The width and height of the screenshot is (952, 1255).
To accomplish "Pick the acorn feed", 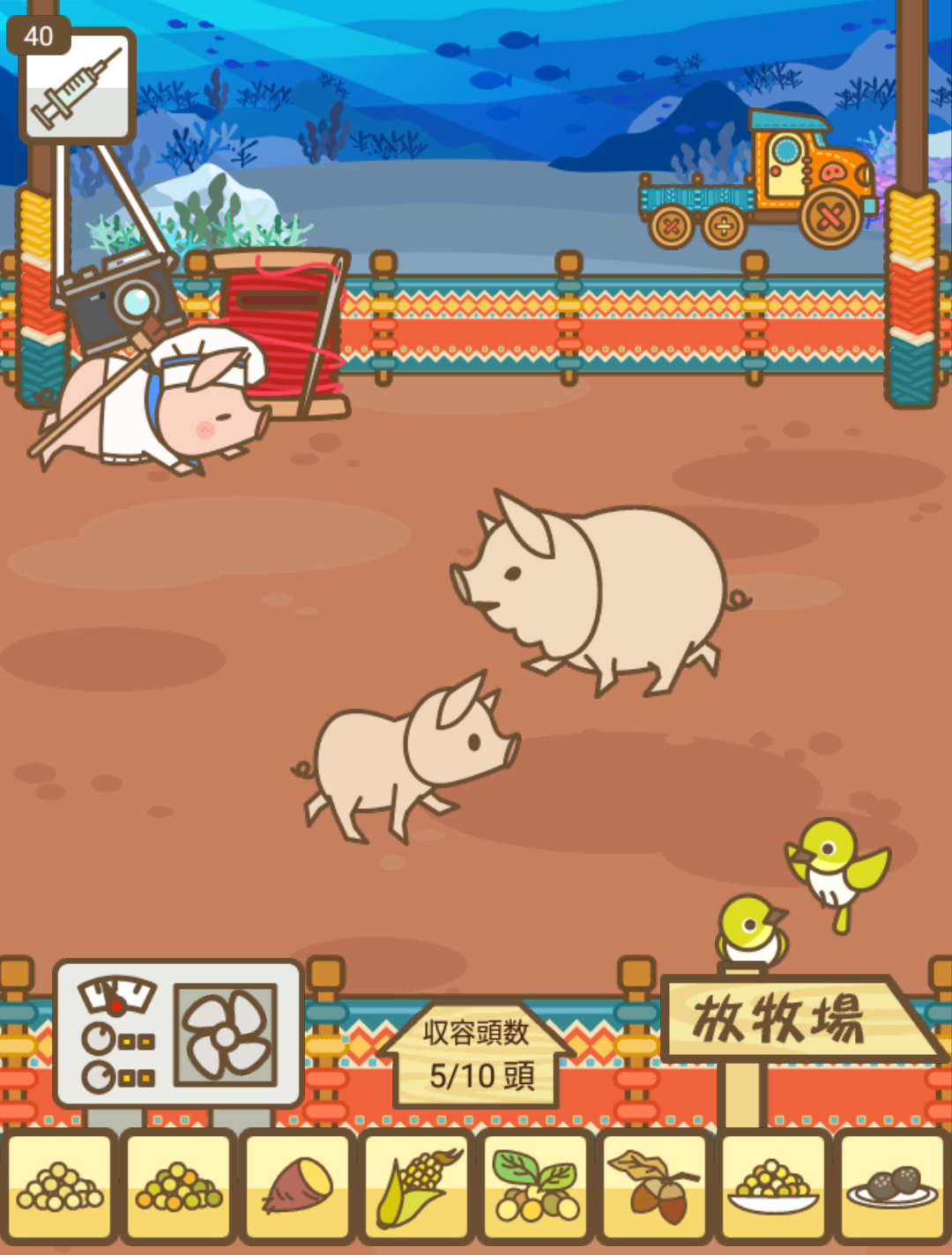I will (x=655, y=1185).
